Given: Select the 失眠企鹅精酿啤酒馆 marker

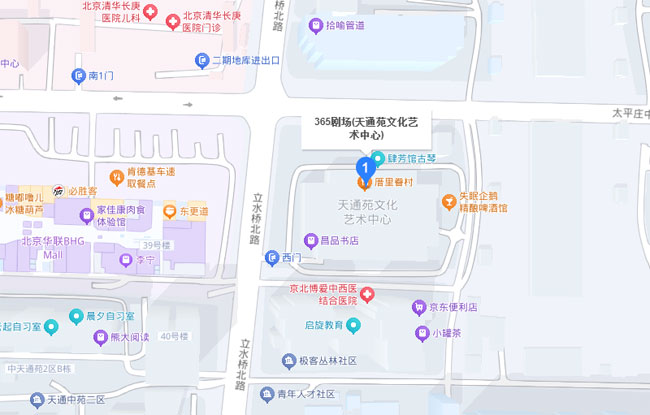Looking at the screenshot, I should [448, 202].
